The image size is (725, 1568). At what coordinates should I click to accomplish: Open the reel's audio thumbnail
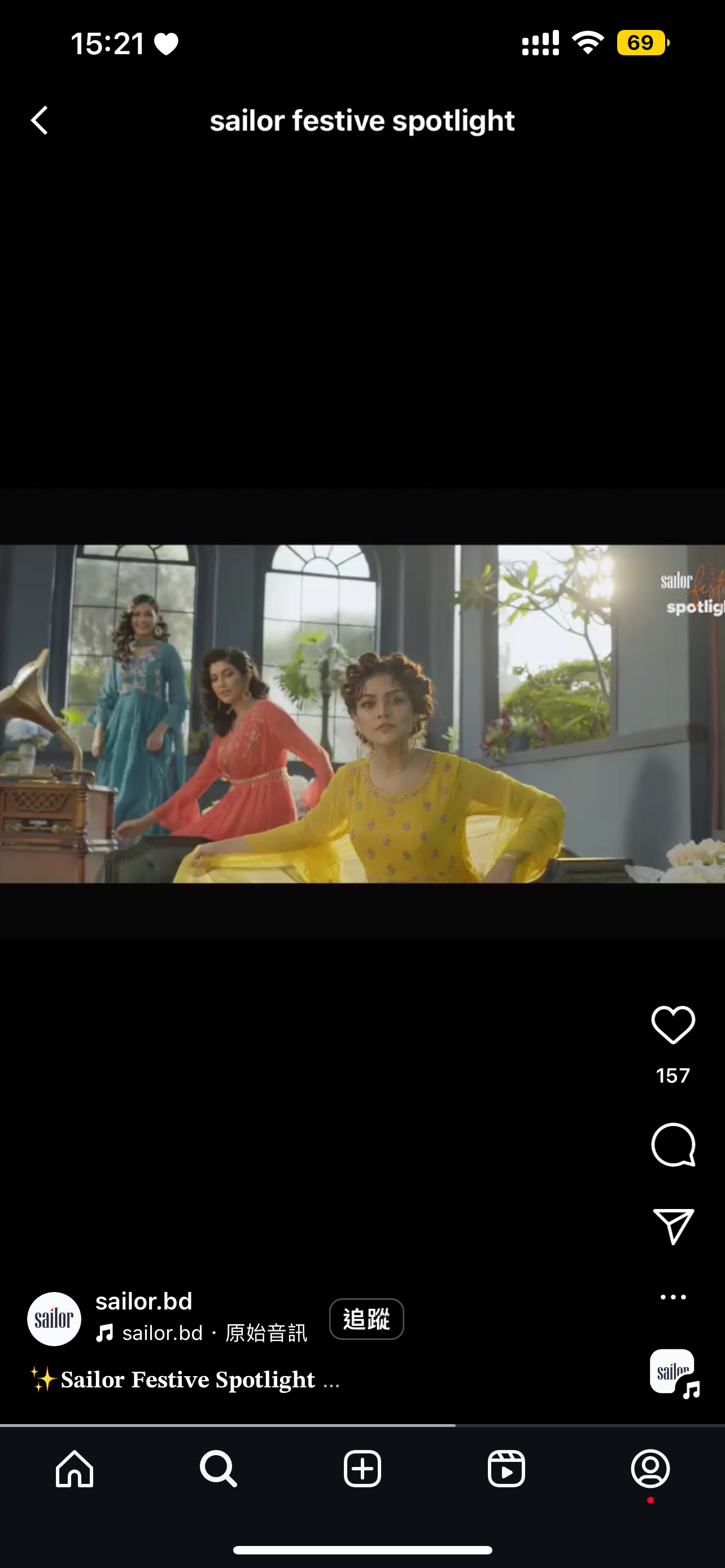(x=674, y=1373)
